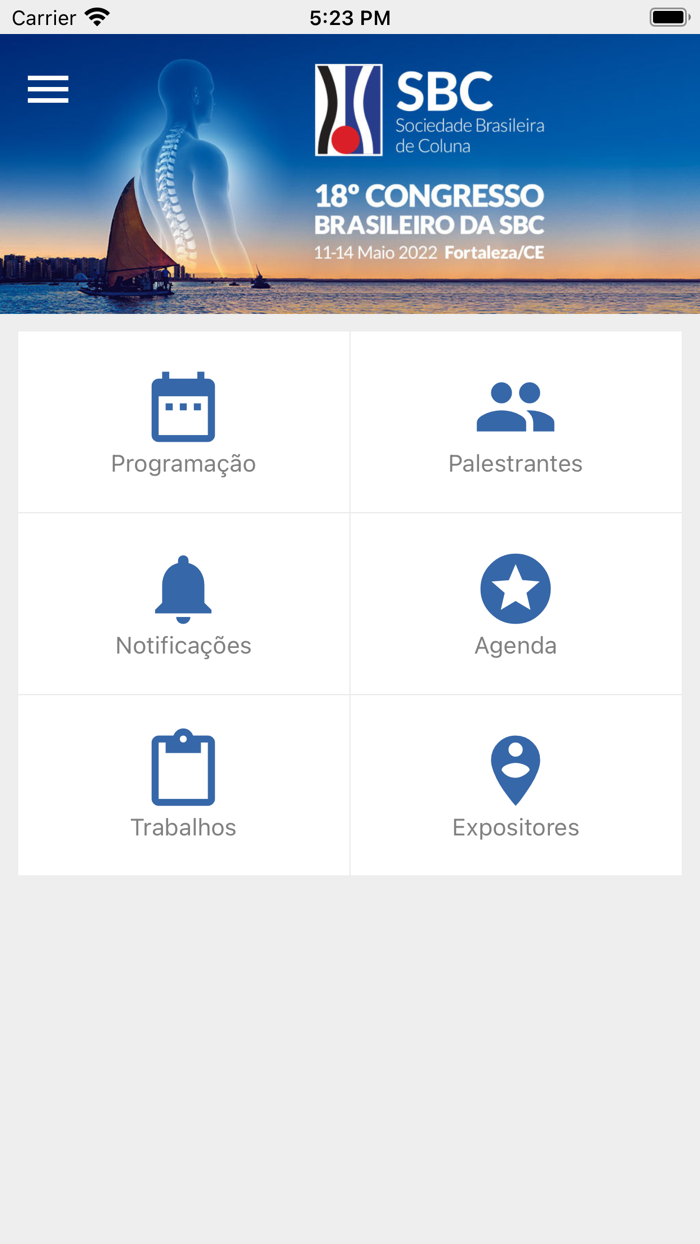Image resolution: width=700 pixels, height=1244 pixels.
Task: Go to the Agenda section
Action: (x=516, y=604)
